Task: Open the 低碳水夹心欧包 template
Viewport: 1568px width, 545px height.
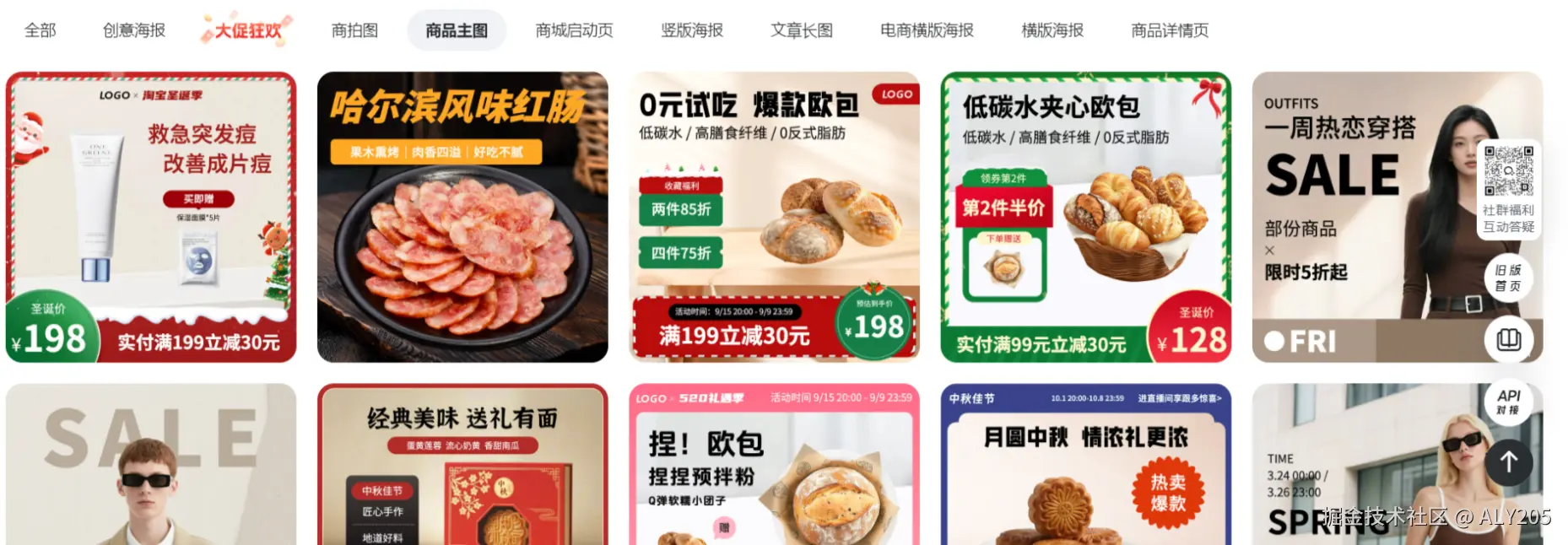Action: click(1085, 217)
